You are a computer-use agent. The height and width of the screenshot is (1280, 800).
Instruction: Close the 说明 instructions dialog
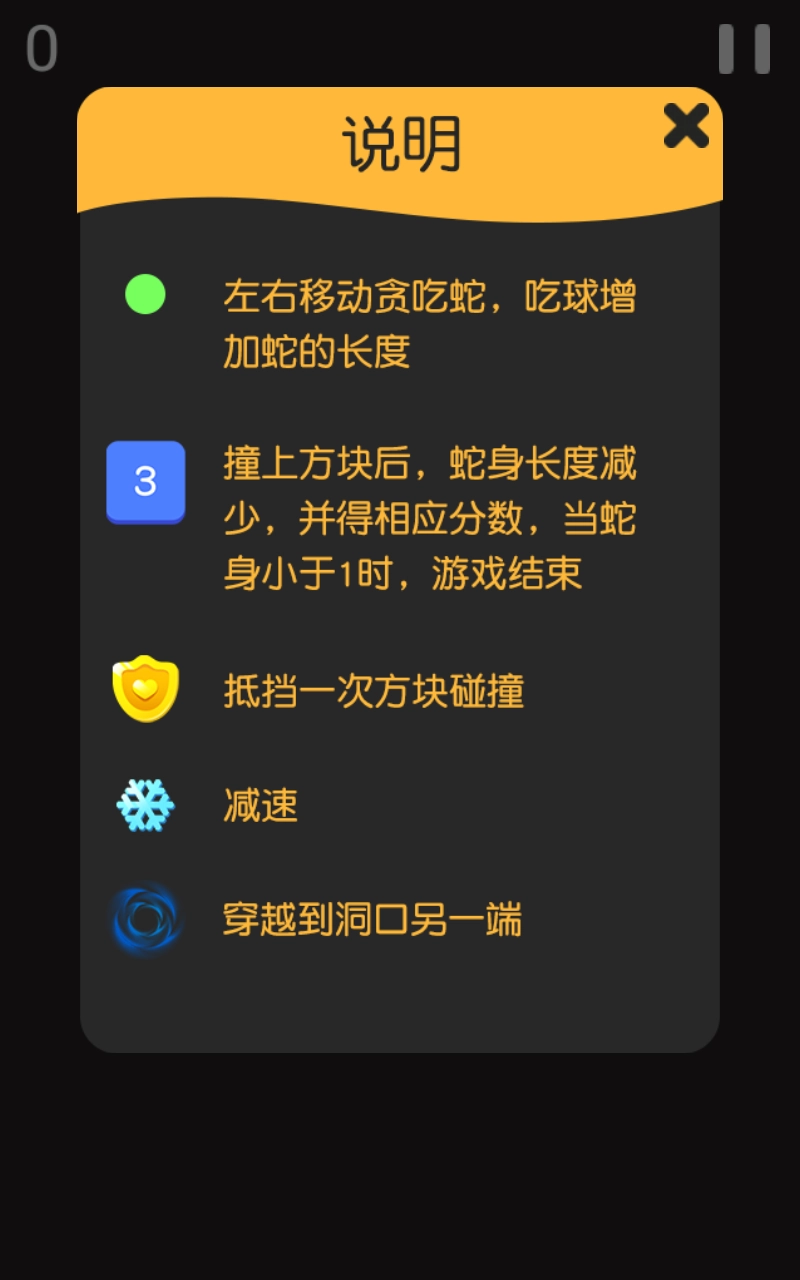tap(686, 127)
